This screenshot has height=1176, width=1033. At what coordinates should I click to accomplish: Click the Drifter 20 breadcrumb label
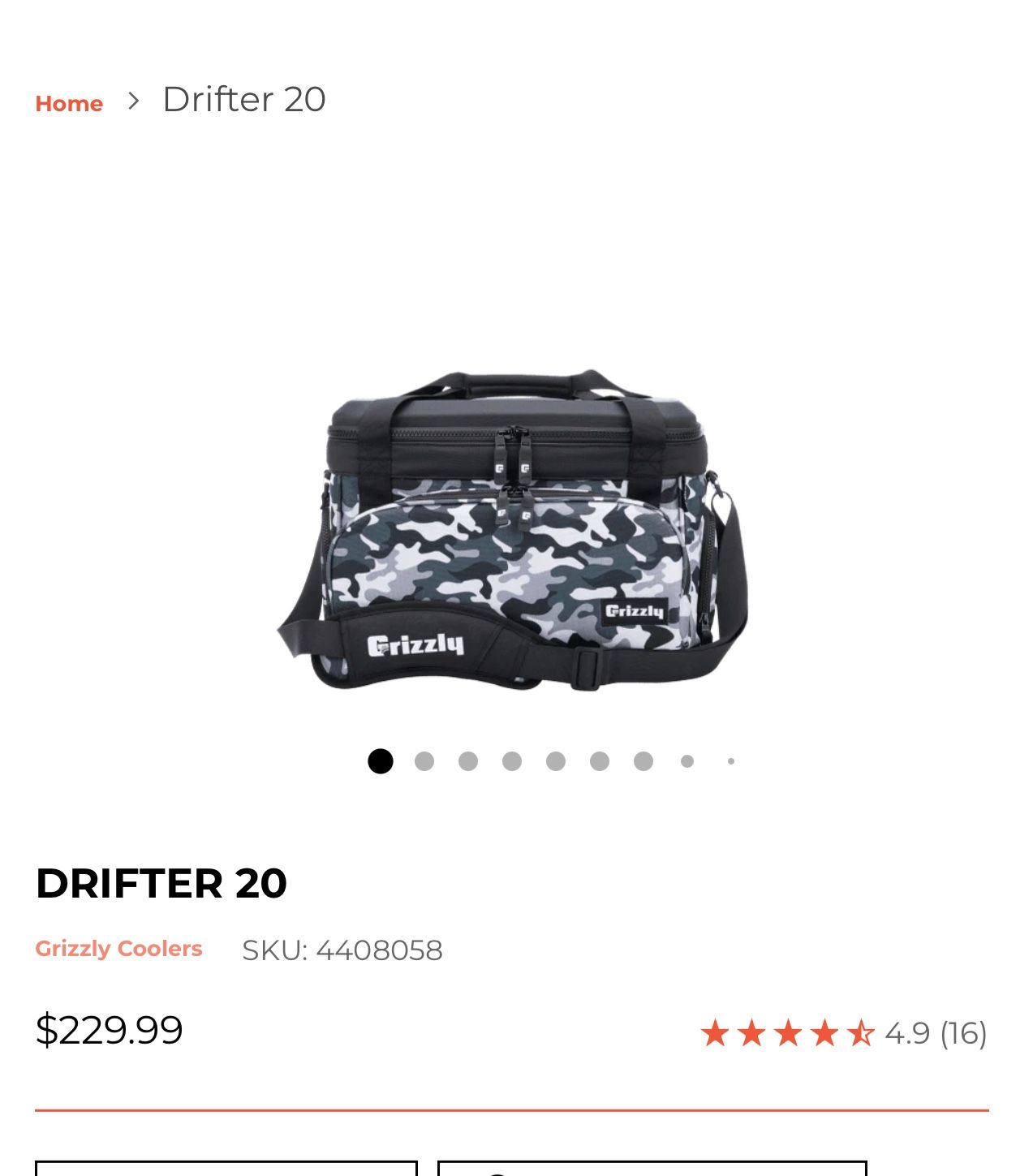[243, 98]
